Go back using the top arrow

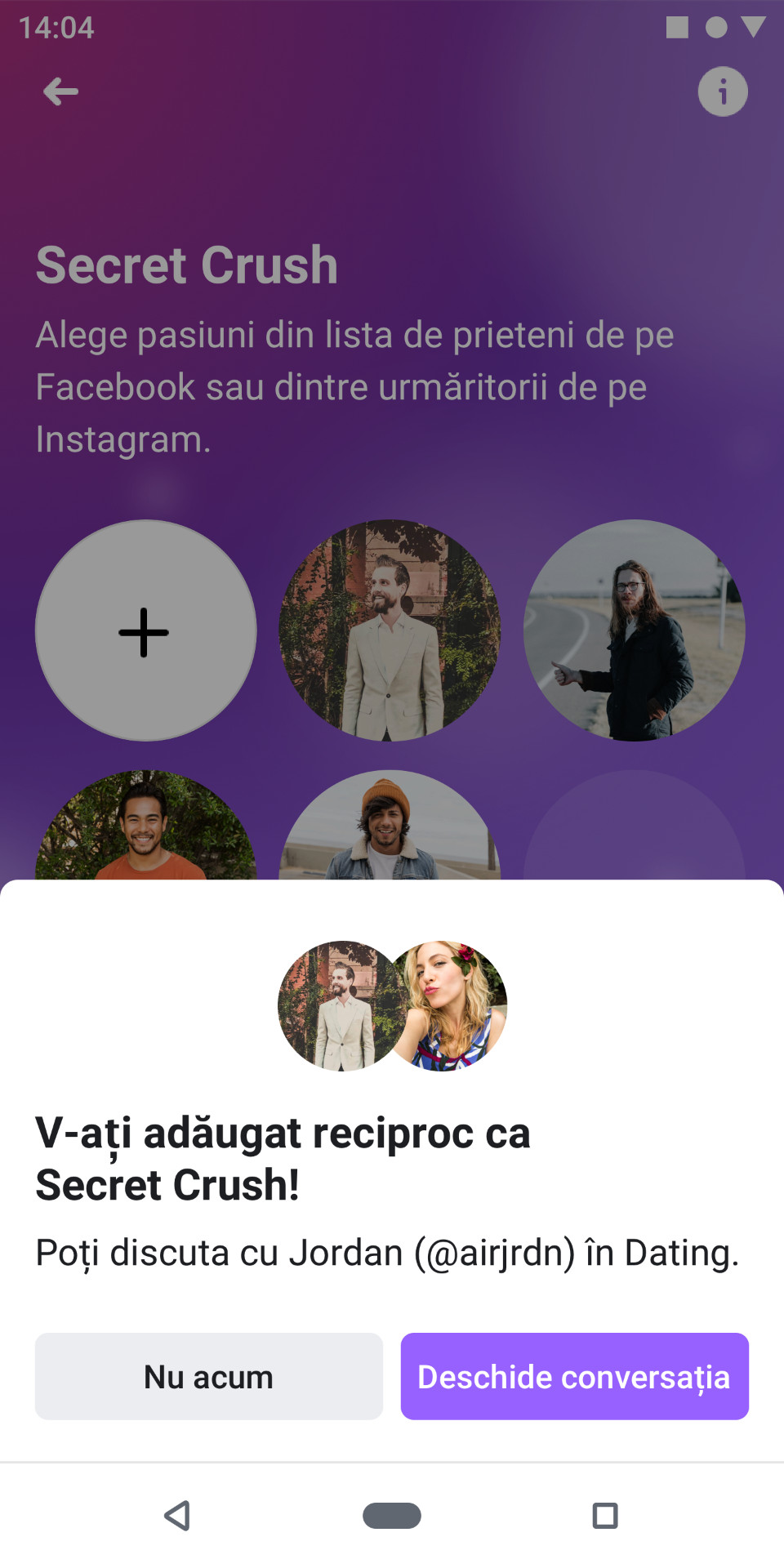61,91
